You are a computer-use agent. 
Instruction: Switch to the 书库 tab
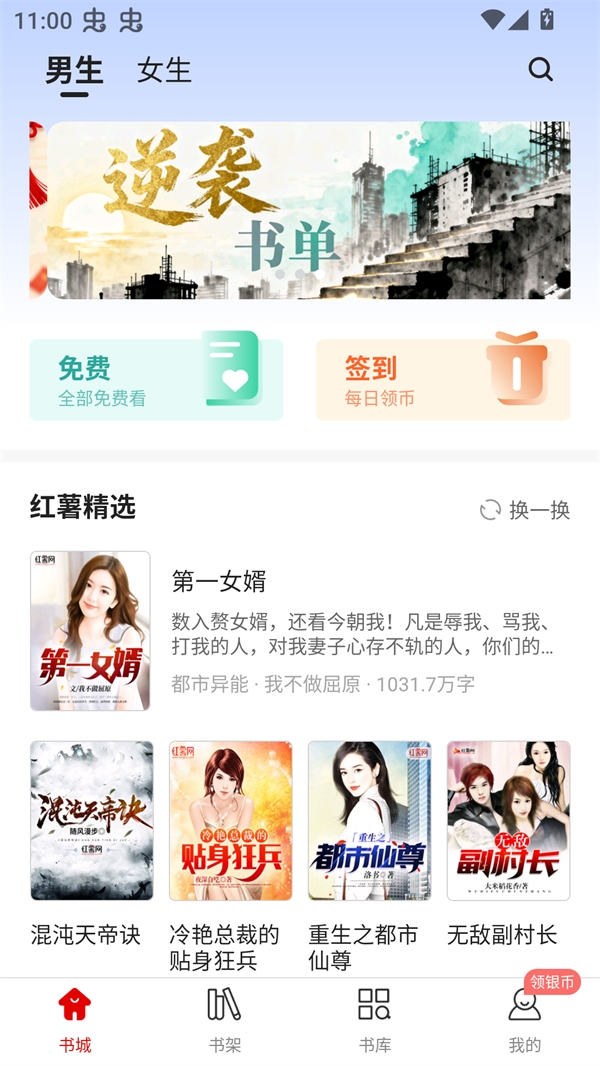pyautogui.click(x=375, y=1020)
